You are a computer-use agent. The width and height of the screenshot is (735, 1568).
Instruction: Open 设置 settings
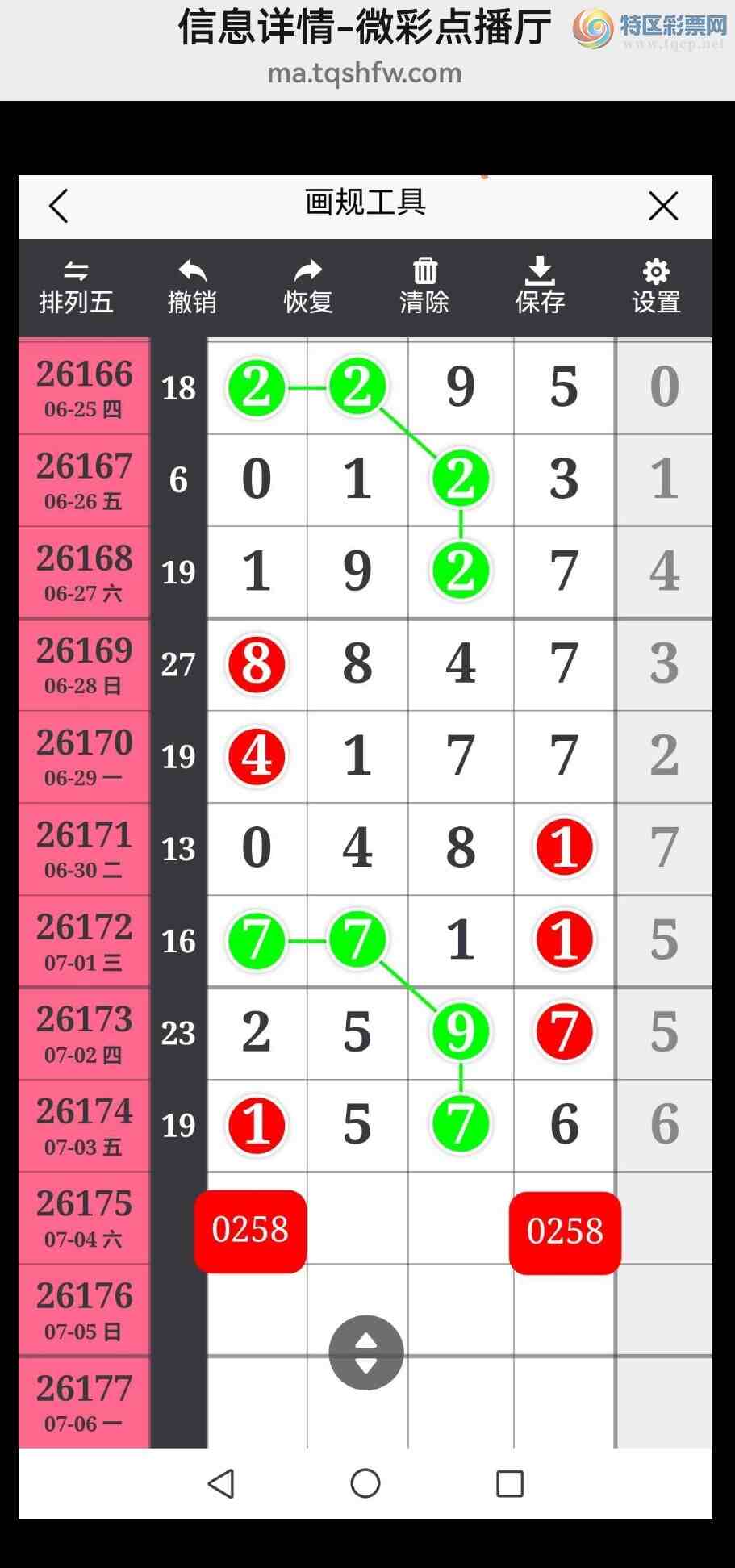coord(656,287)
